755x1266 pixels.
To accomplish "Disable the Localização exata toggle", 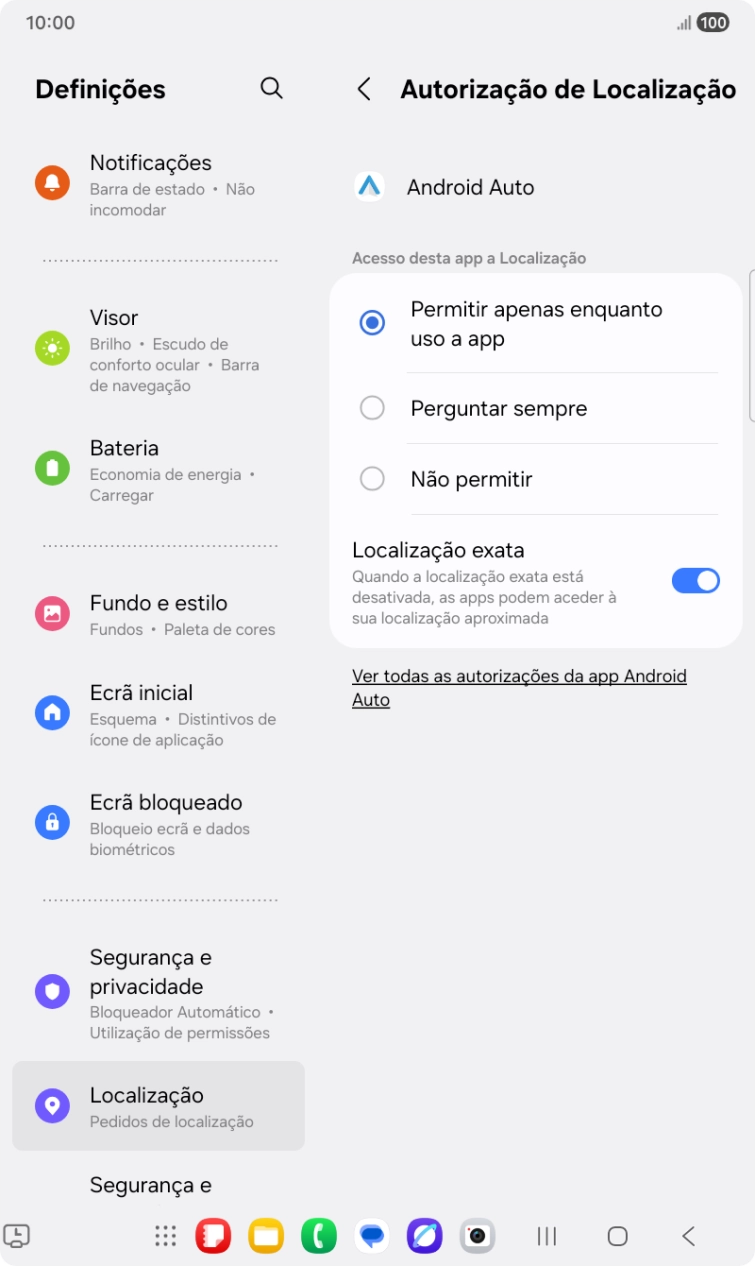I will [x=695, y=580].
